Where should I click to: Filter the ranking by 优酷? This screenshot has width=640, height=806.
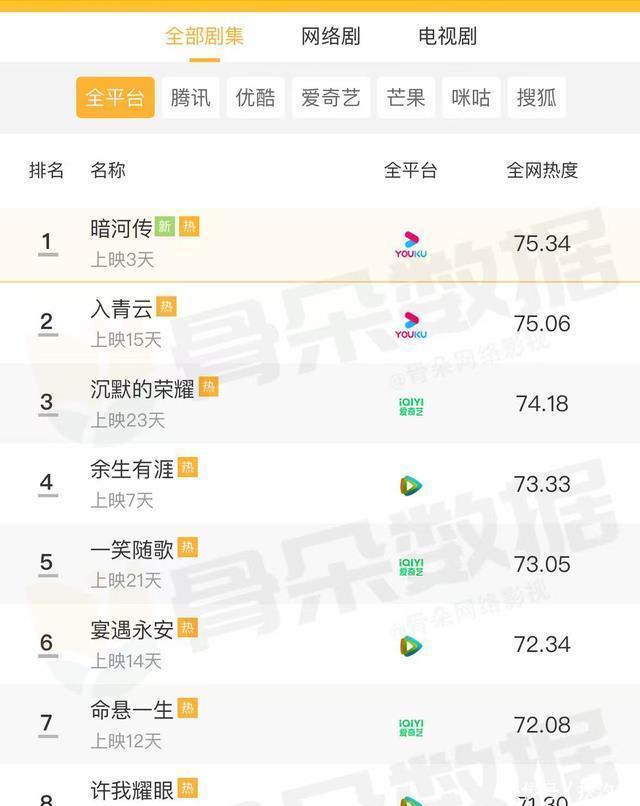(x=255, y=98)
